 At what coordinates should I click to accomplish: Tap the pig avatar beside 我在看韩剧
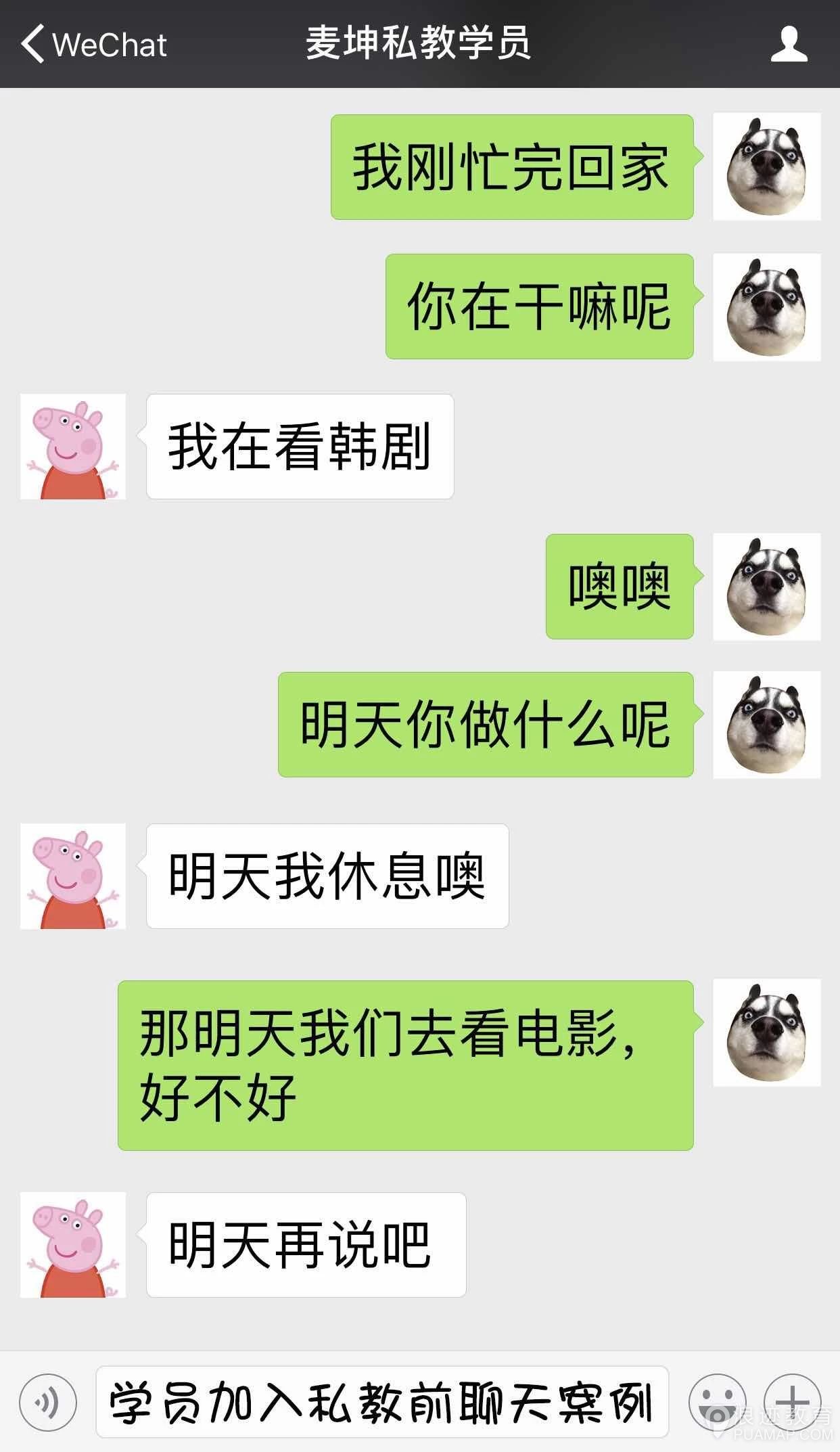coord(73,447)
